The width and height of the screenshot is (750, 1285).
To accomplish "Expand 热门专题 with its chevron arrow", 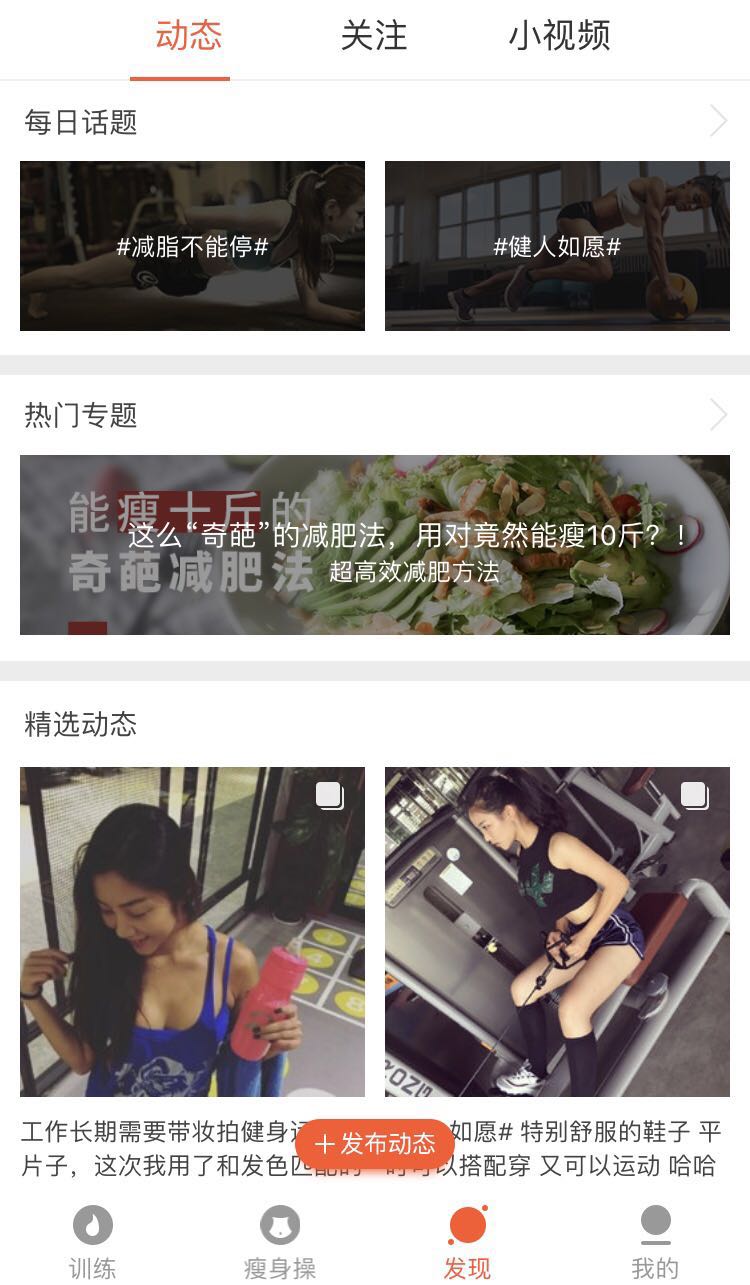I will point(718,414).
